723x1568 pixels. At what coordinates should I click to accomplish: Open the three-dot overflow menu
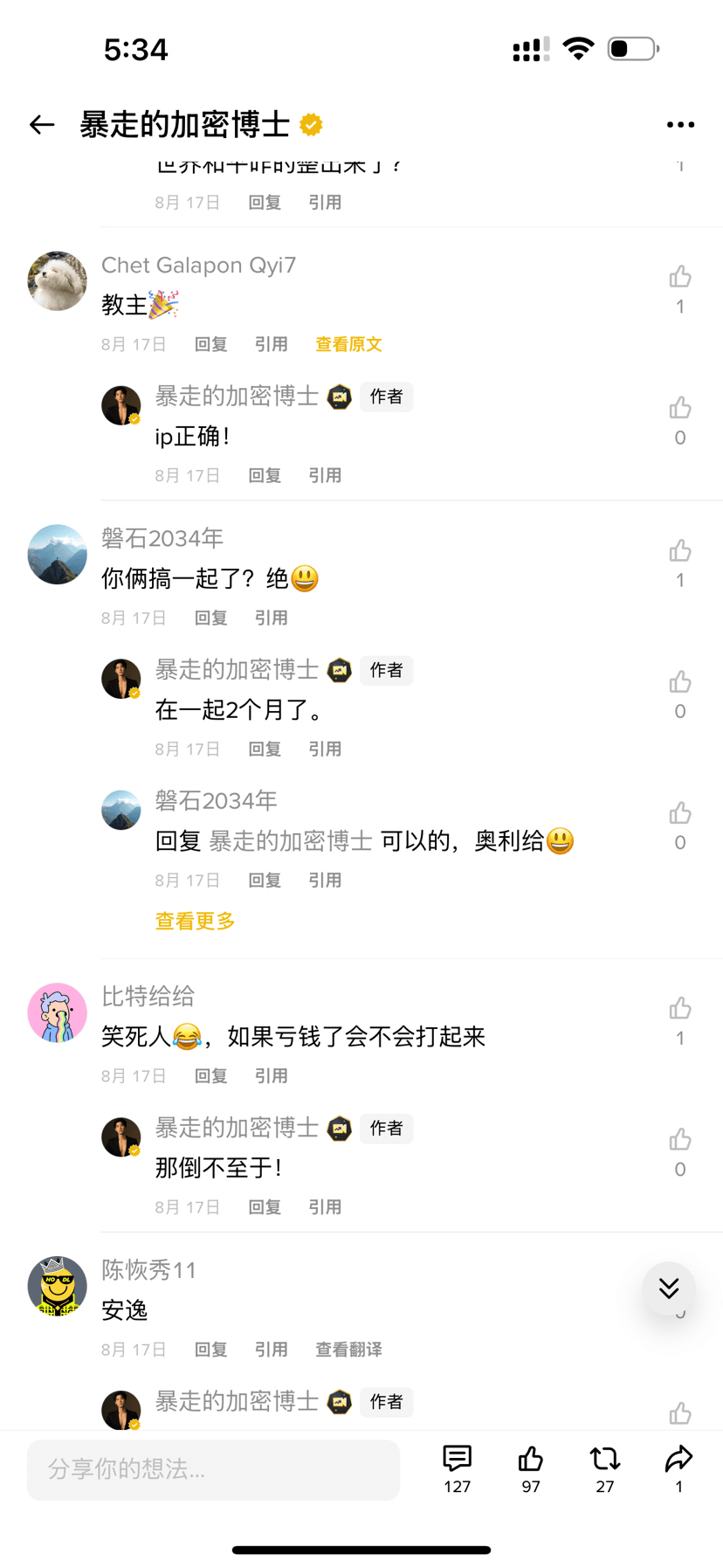[680, 125]
